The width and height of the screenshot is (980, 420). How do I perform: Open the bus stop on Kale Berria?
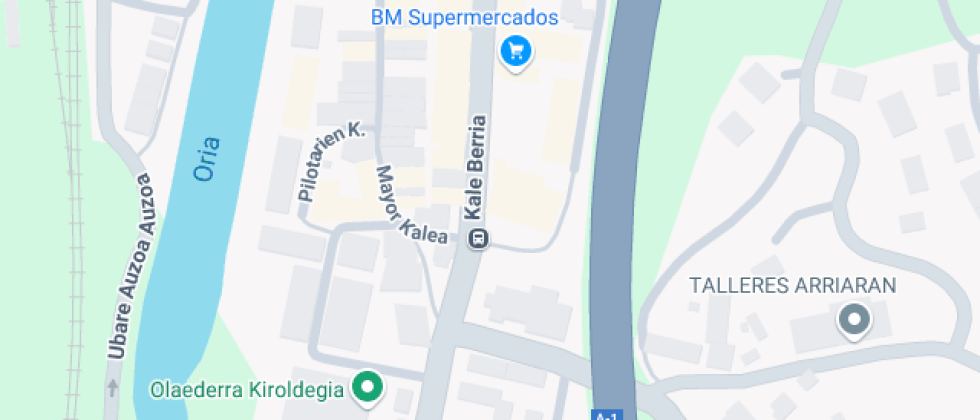[479, 238]
